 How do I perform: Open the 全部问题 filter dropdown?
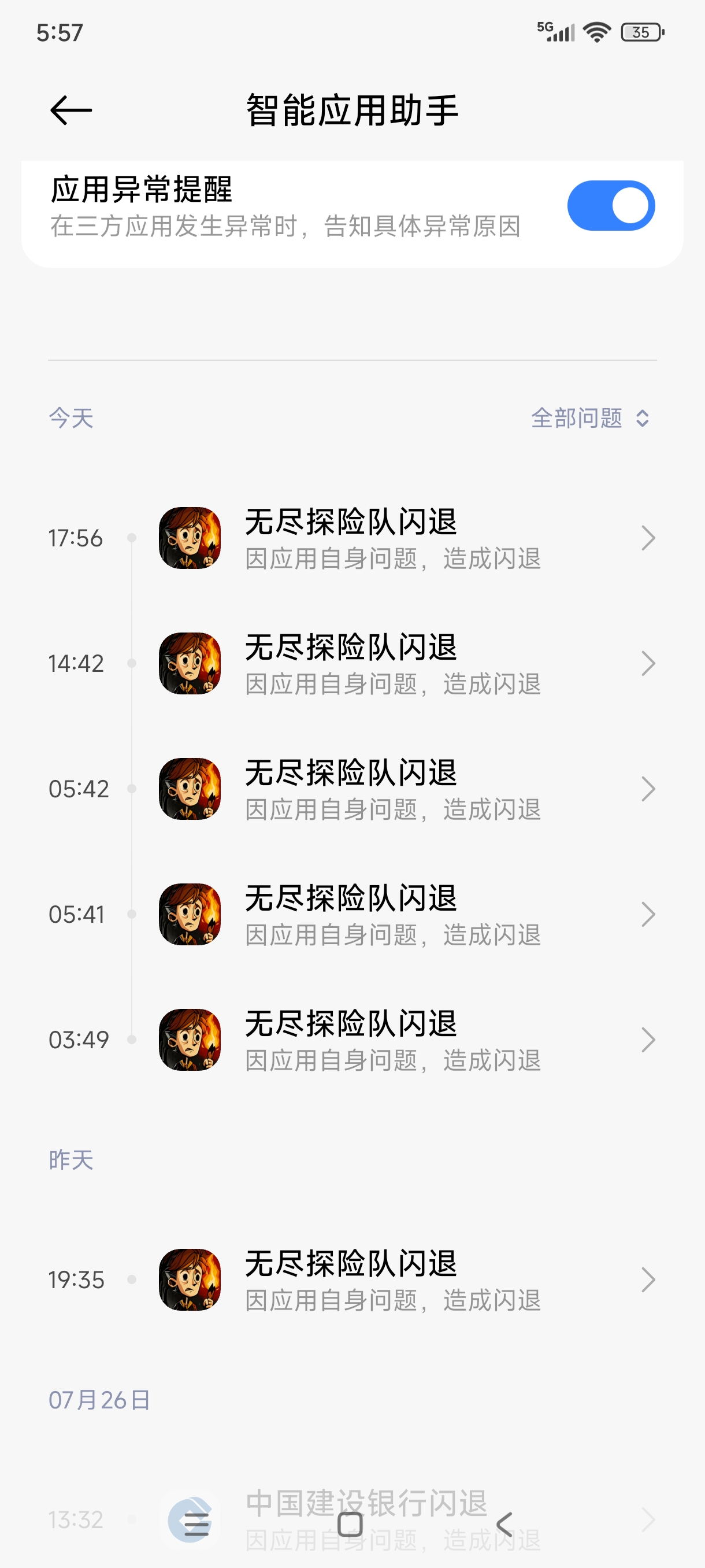(x=588, y=418)
